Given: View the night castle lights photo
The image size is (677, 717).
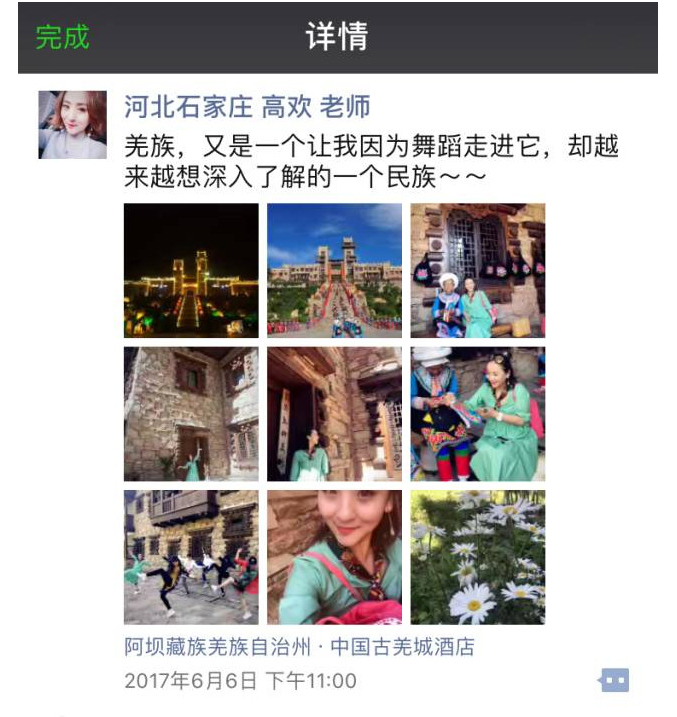Looking at the screenshot, I should tap(191, 270).
